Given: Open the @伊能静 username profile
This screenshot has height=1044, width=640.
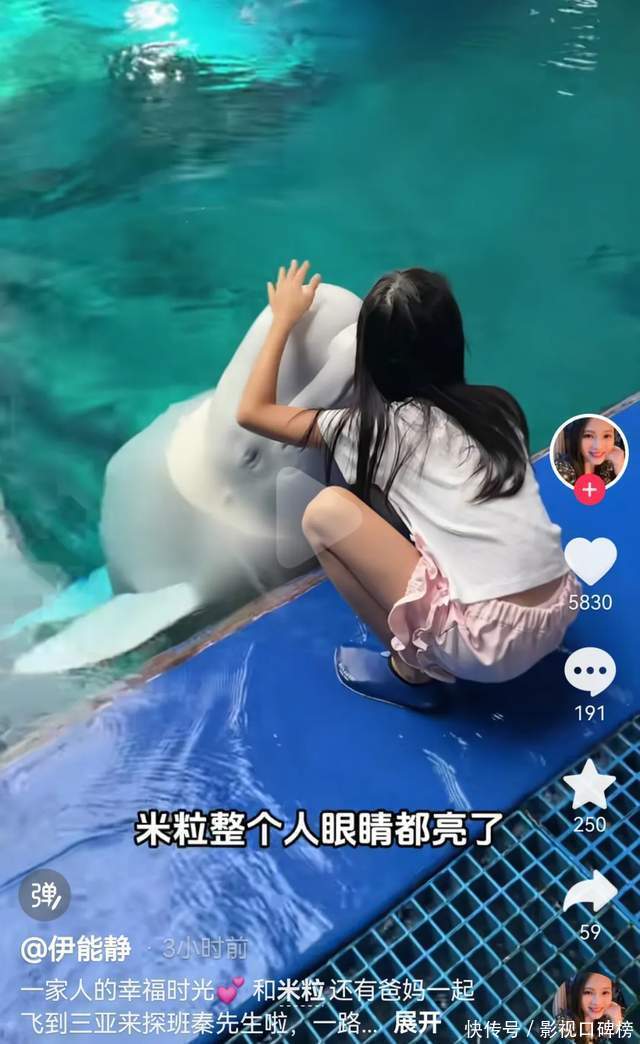Looking at the screenshot, I should point(76,948).
